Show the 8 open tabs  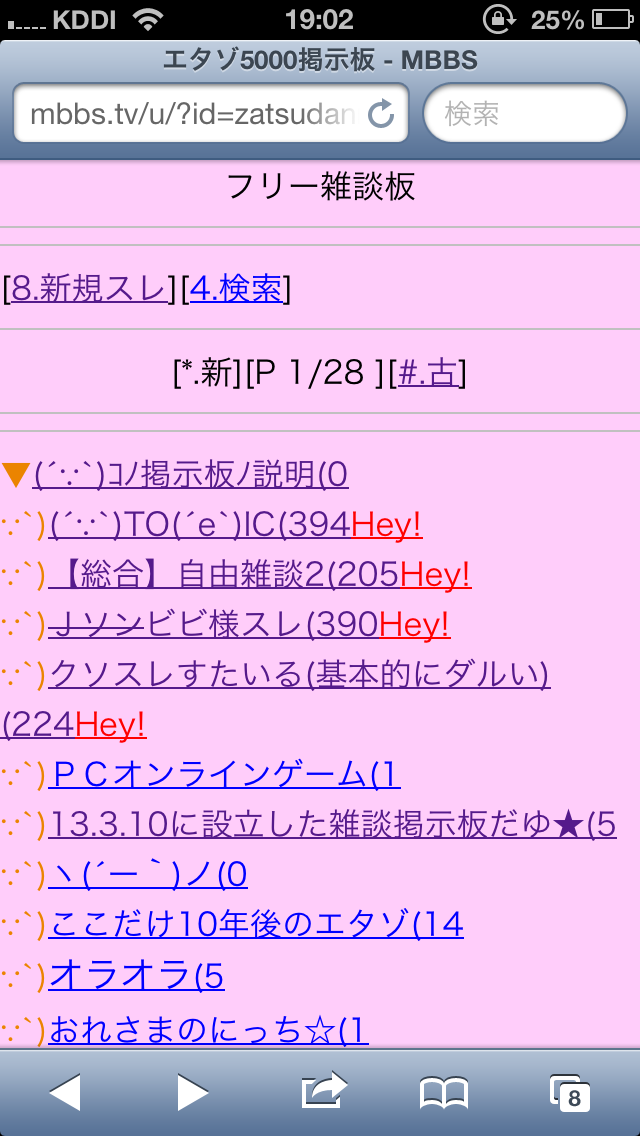pyautogui.click(x=570, y=1093)
